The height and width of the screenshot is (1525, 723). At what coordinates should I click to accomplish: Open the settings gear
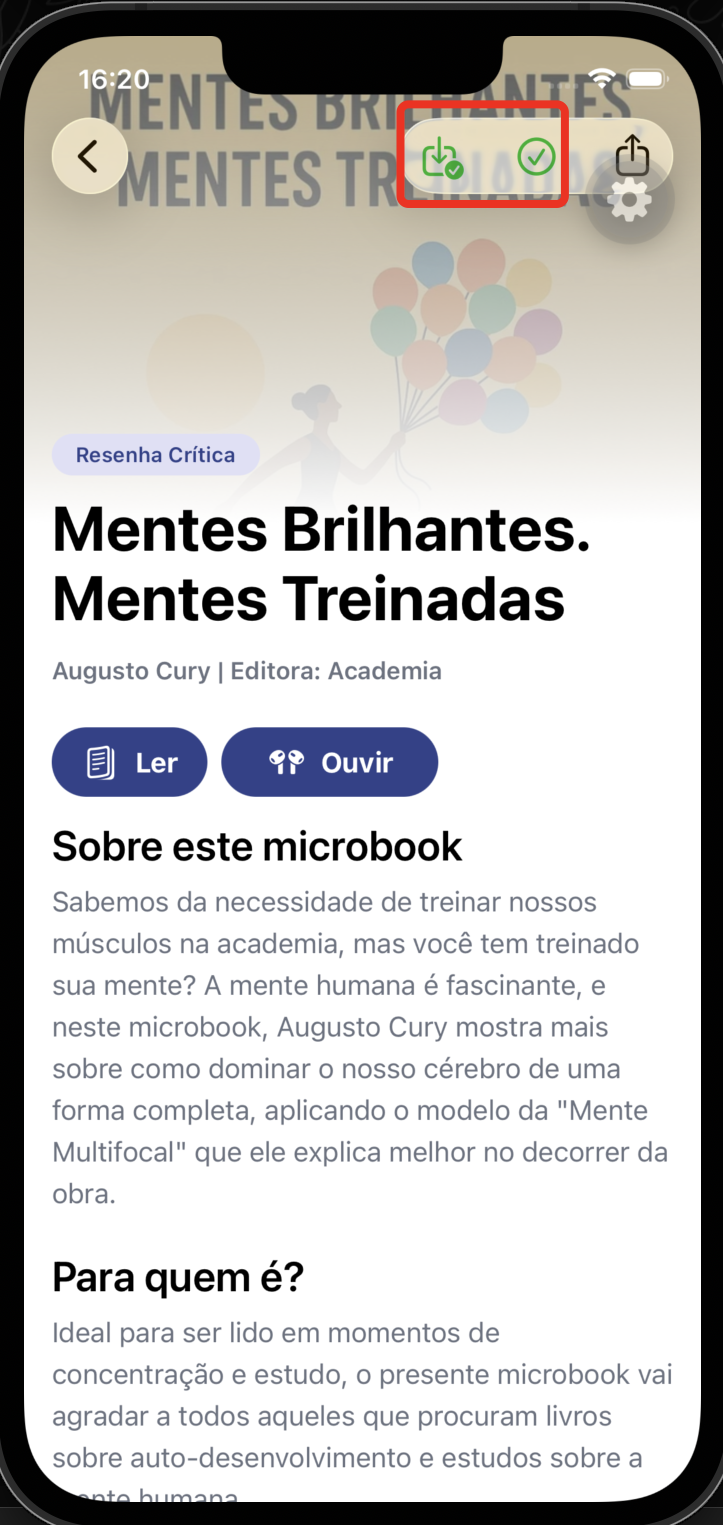click(630, 203)
